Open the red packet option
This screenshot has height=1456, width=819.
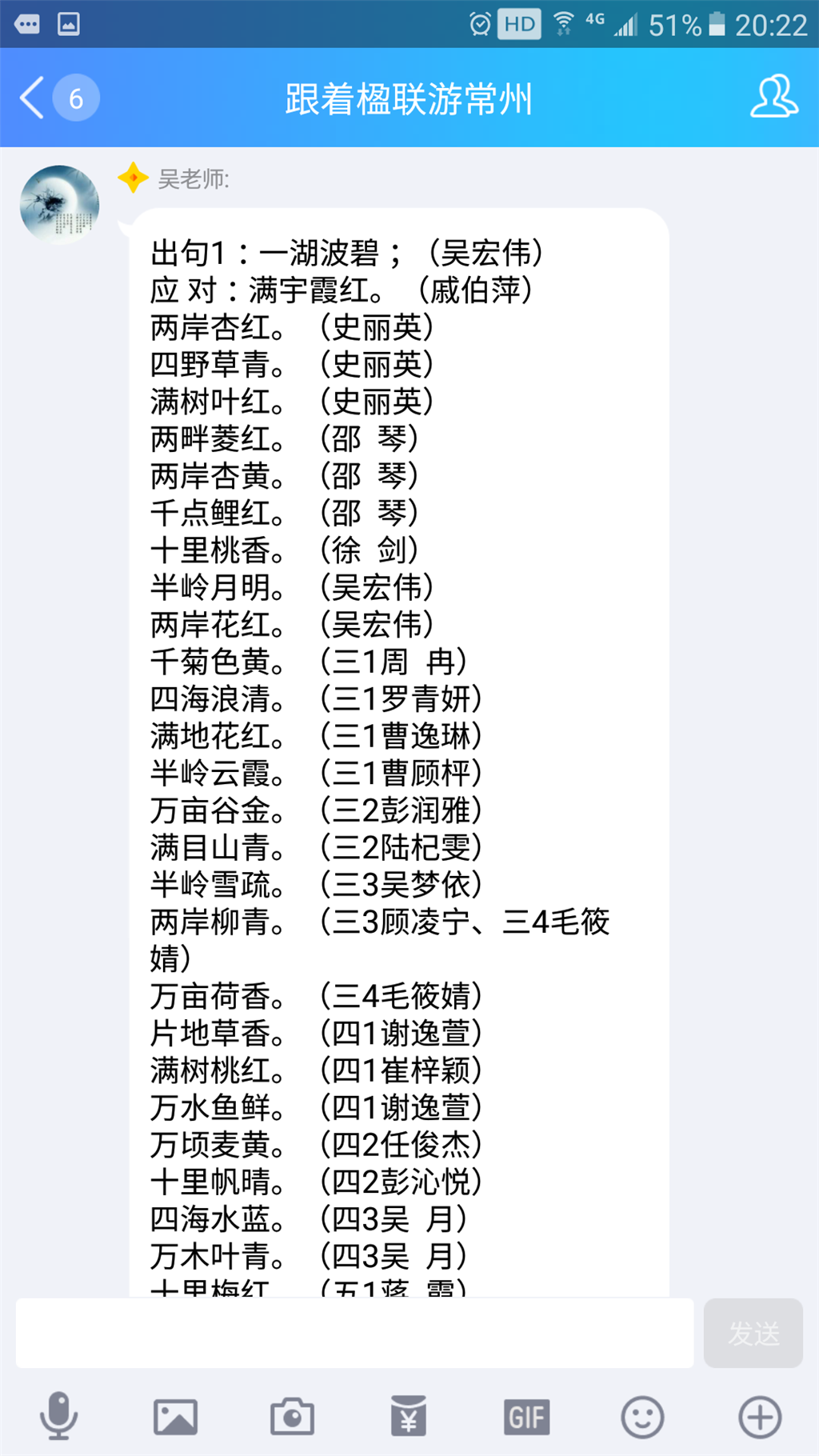pyautogui.click(x=409, y=1417)
